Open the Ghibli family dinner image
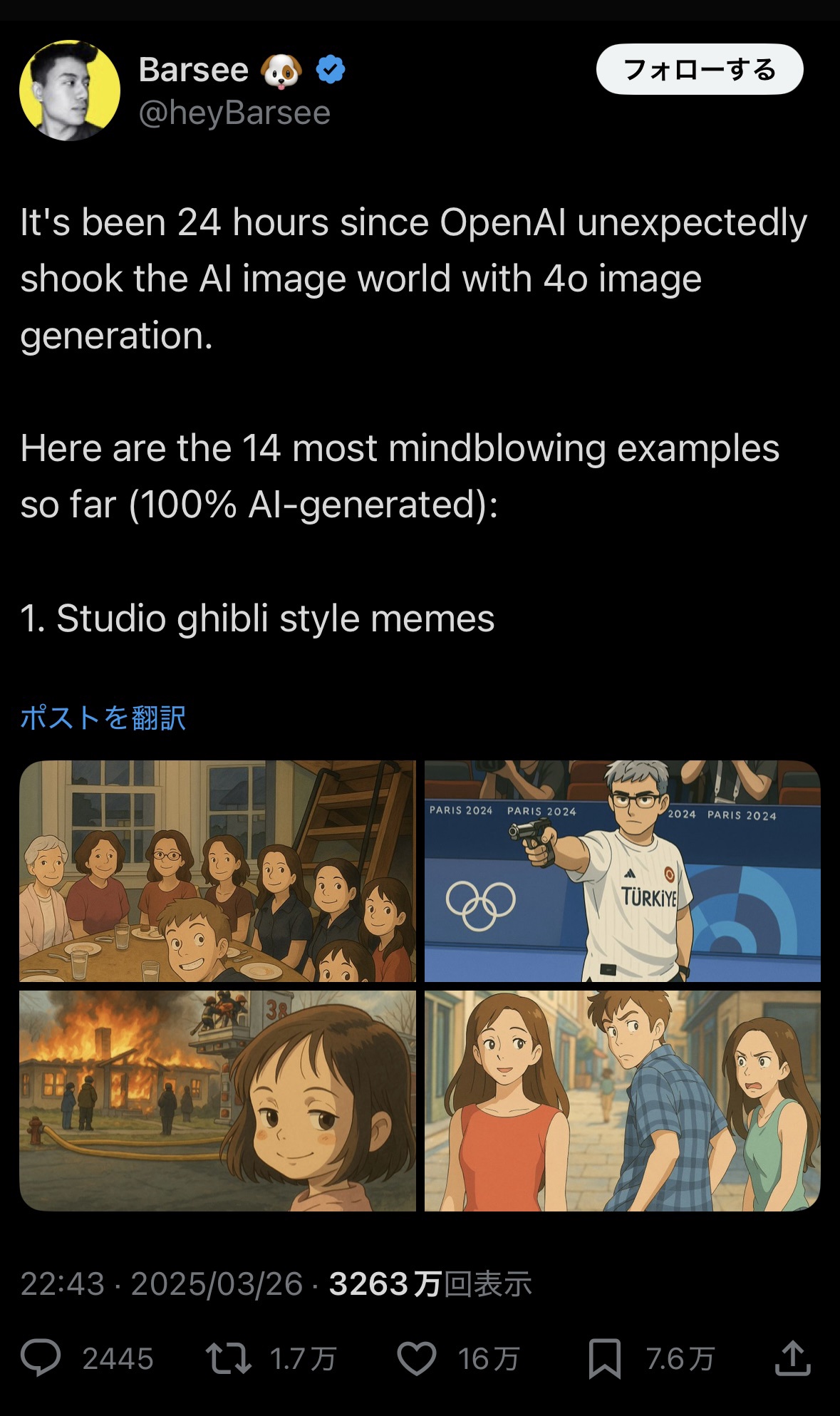This screenshot has height=1416, width=840. 217,871
